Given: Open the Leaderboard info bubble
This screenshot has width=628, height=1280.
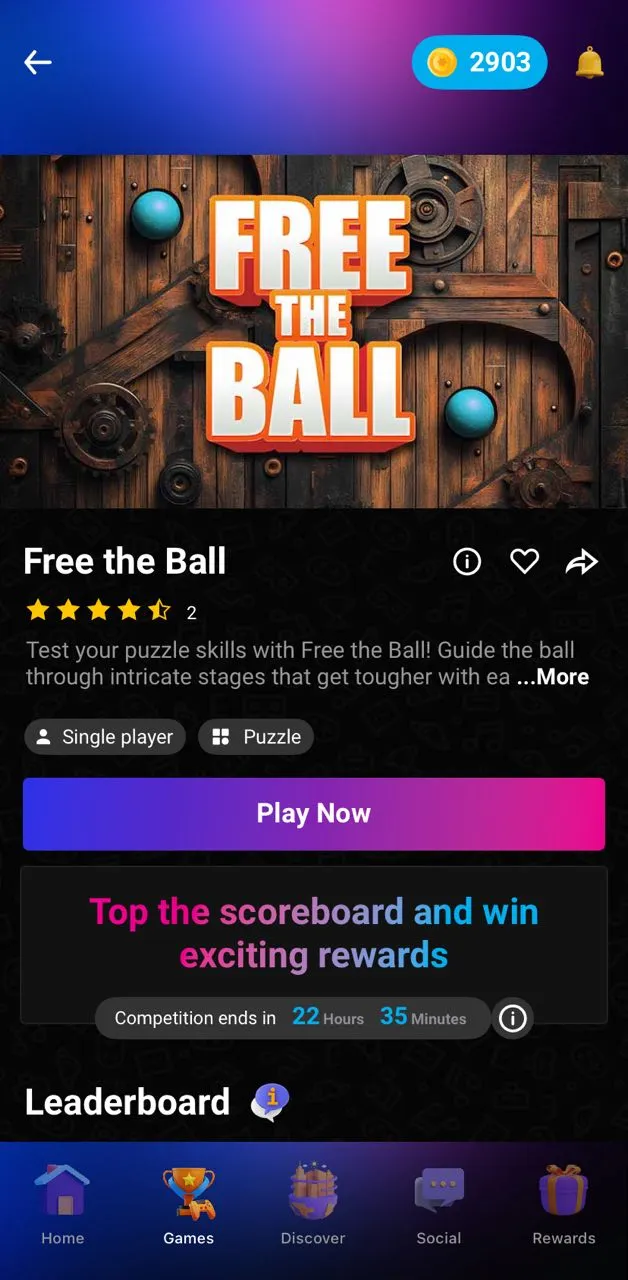Looking at the screenshot, I should 270,1102.
